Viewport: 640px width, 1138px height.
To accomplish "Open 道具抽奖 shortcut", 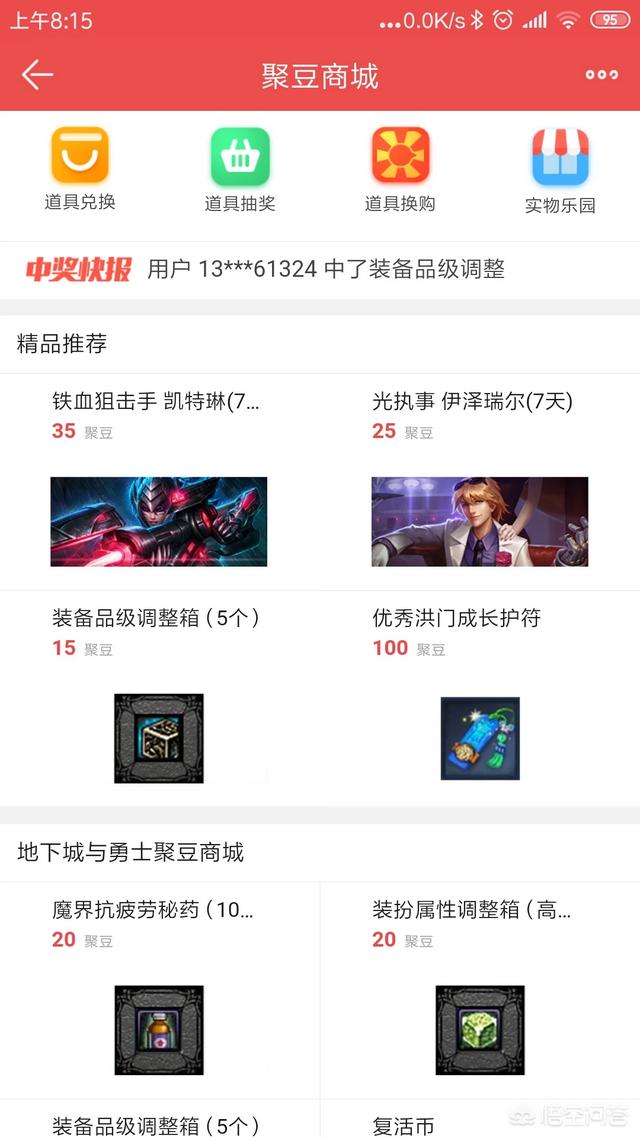I will click(239, 170).
